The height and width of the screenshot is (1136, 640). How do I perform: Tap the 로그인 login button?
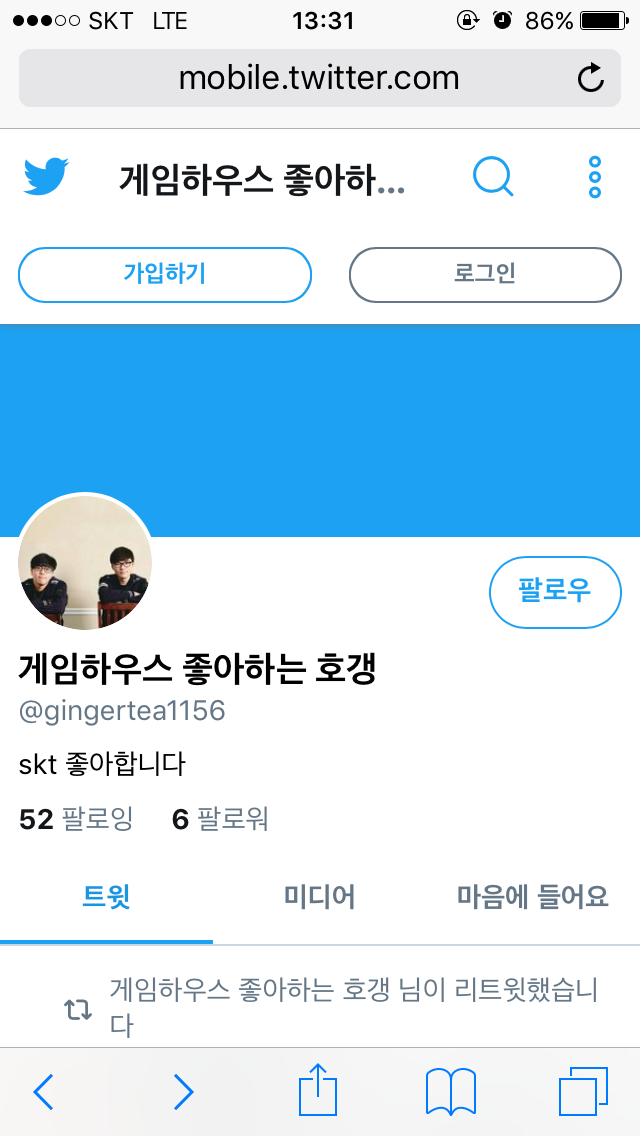(485, 274)
